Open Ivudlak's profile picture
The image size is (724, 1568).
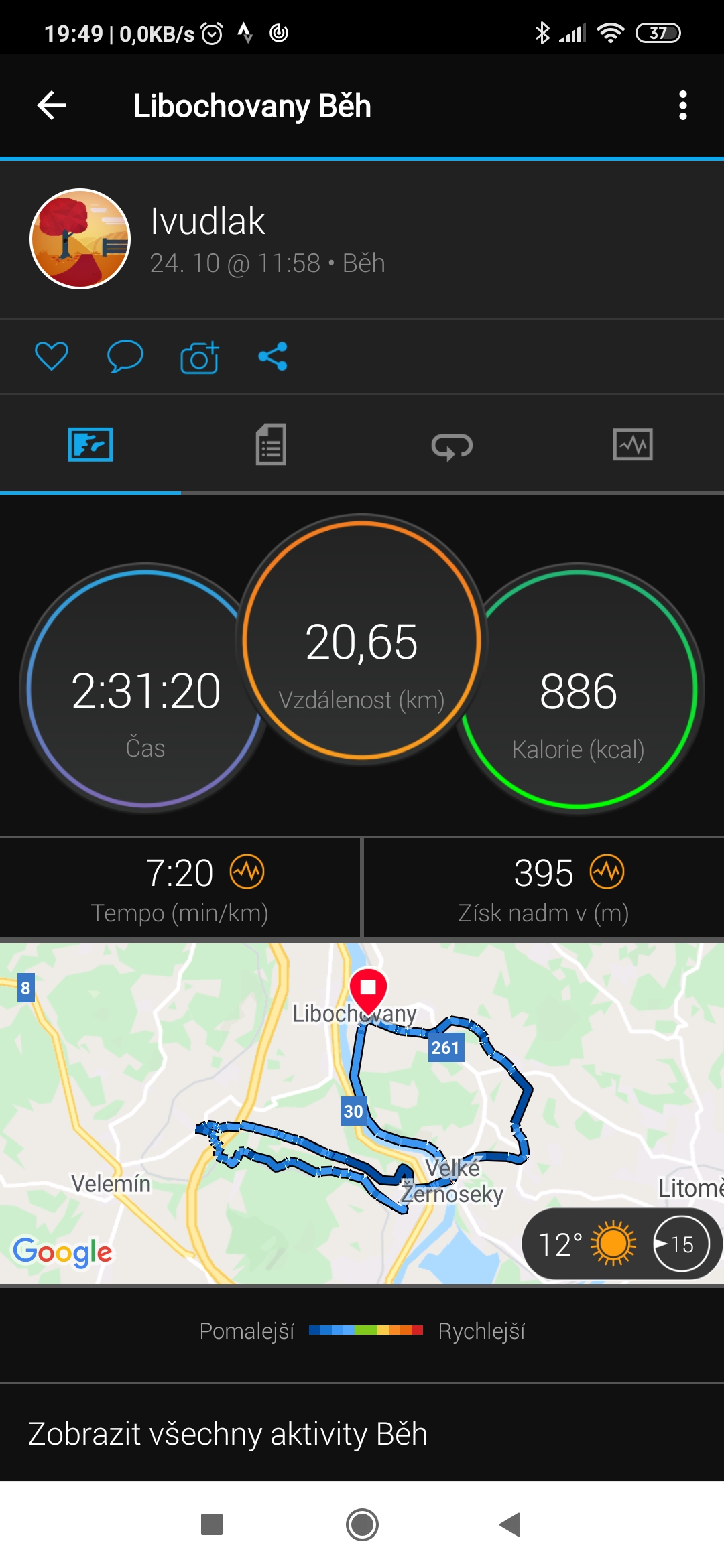click(80, 239)
